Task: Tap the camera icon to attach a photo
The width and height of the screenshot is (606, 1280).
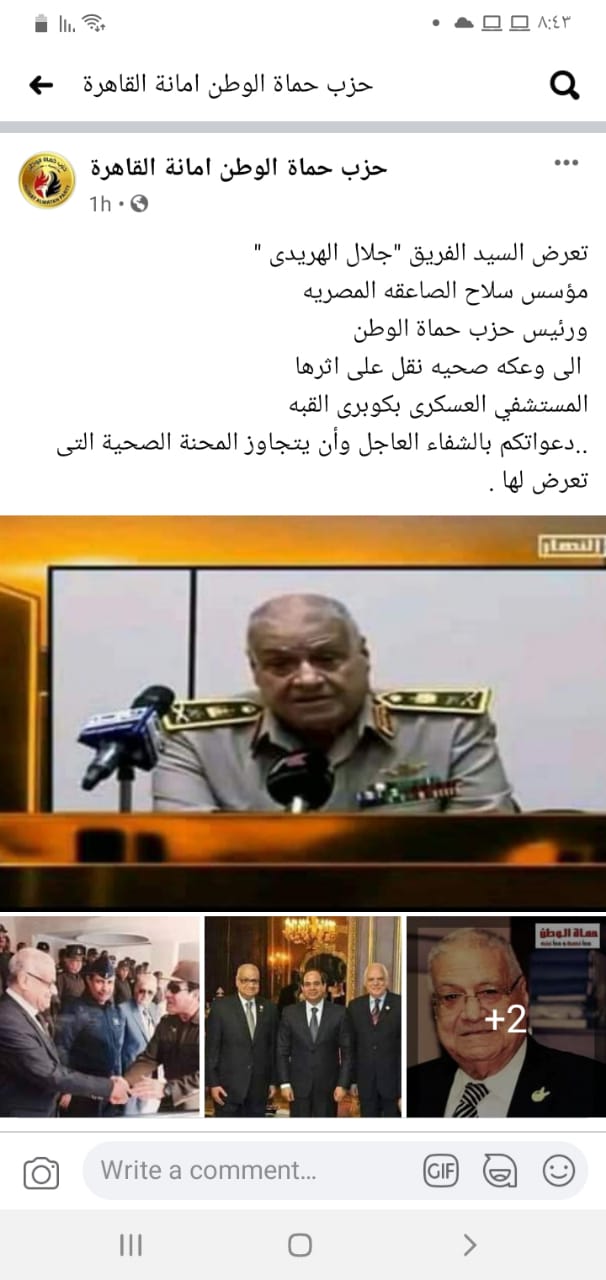Action: [41, 1172]
